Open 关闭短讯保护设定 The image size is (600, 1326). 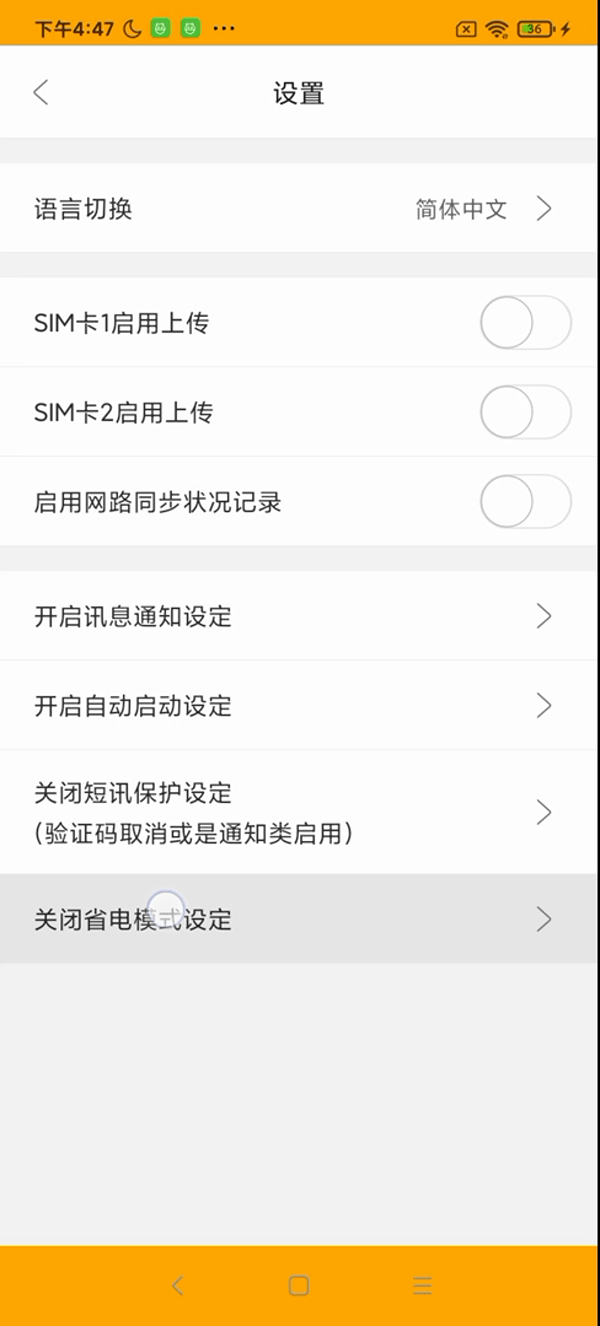(x=300, y=812)
